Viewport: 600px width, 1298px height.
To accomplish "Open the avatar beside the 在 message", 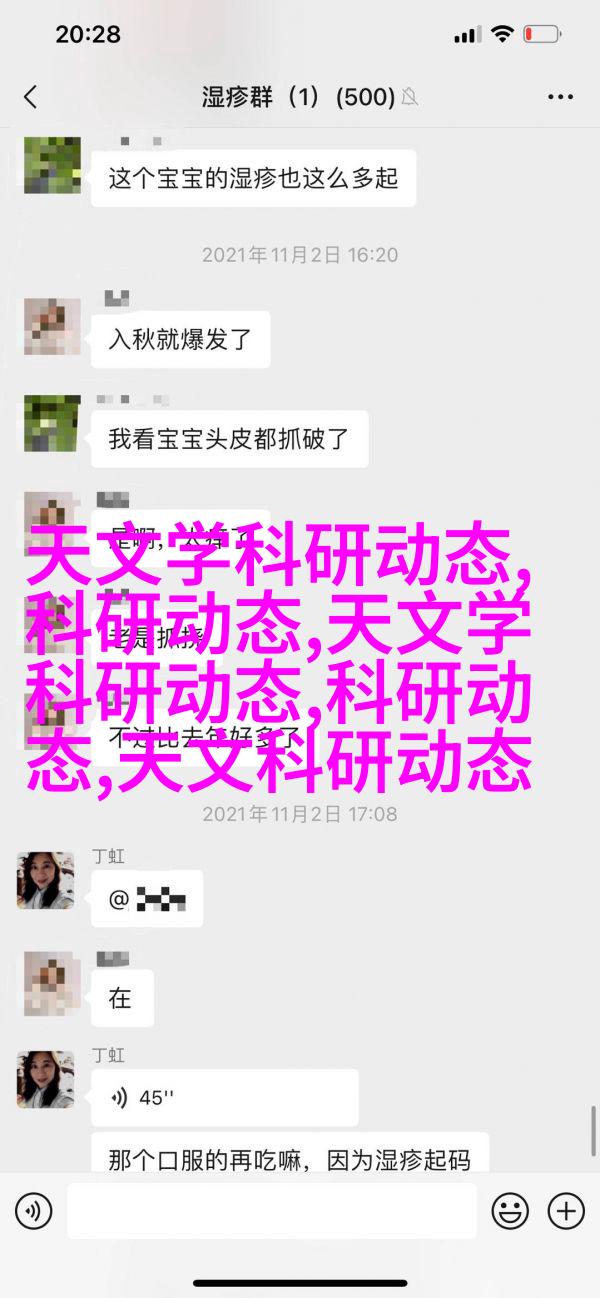I will tap(45, 980).
